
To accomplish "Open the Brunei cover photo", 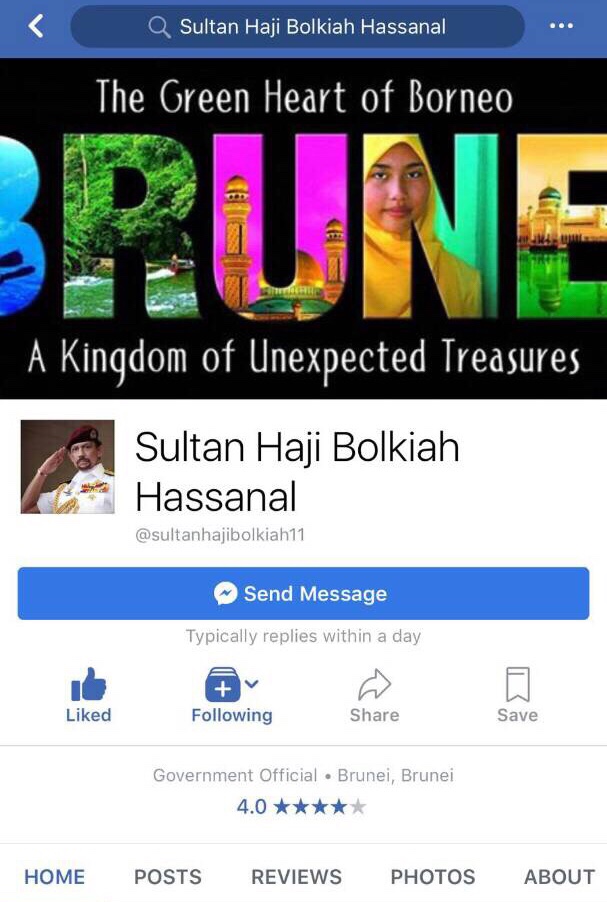I will tap(303, 228).
